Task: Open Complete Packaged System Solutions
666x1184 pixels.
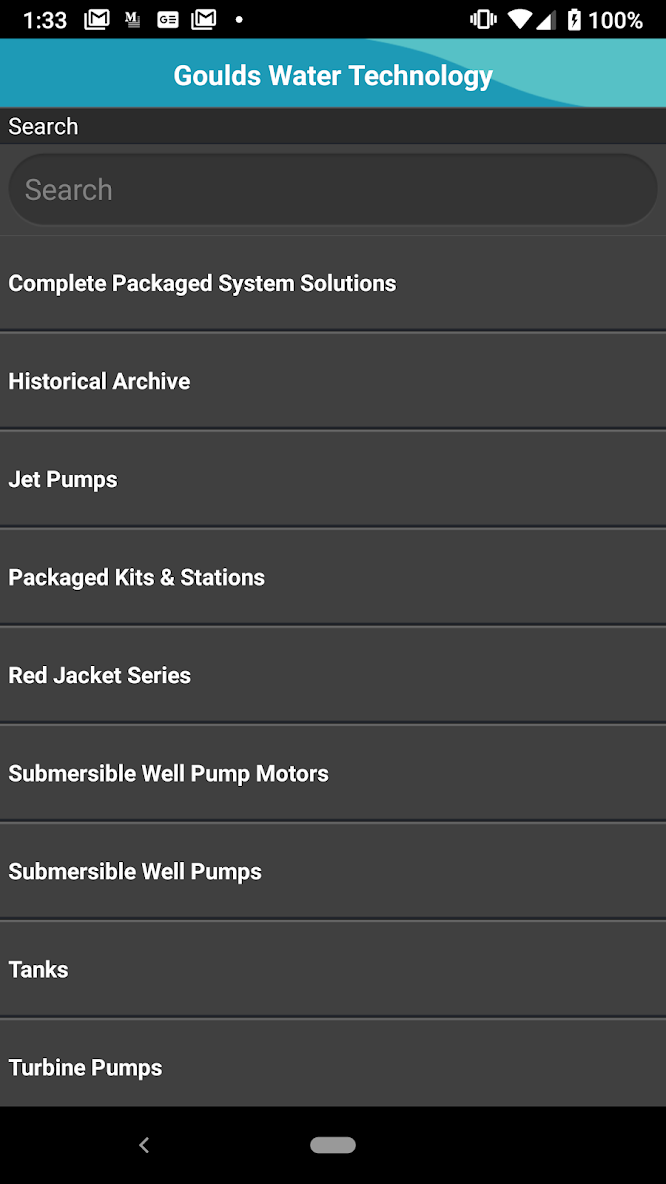Action: 333,284
